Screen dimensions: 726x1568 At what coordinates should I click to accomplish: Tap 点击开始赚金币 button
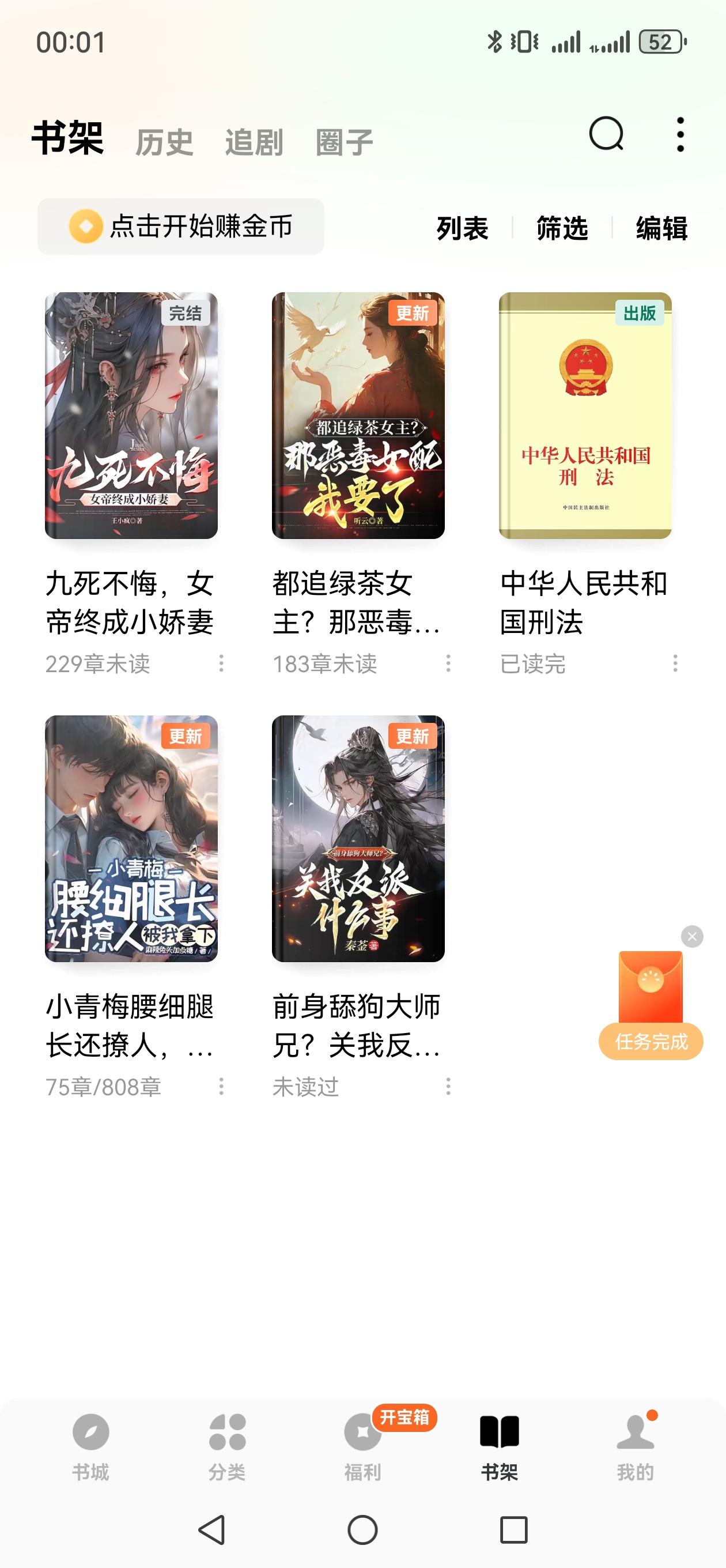[181, 227]
